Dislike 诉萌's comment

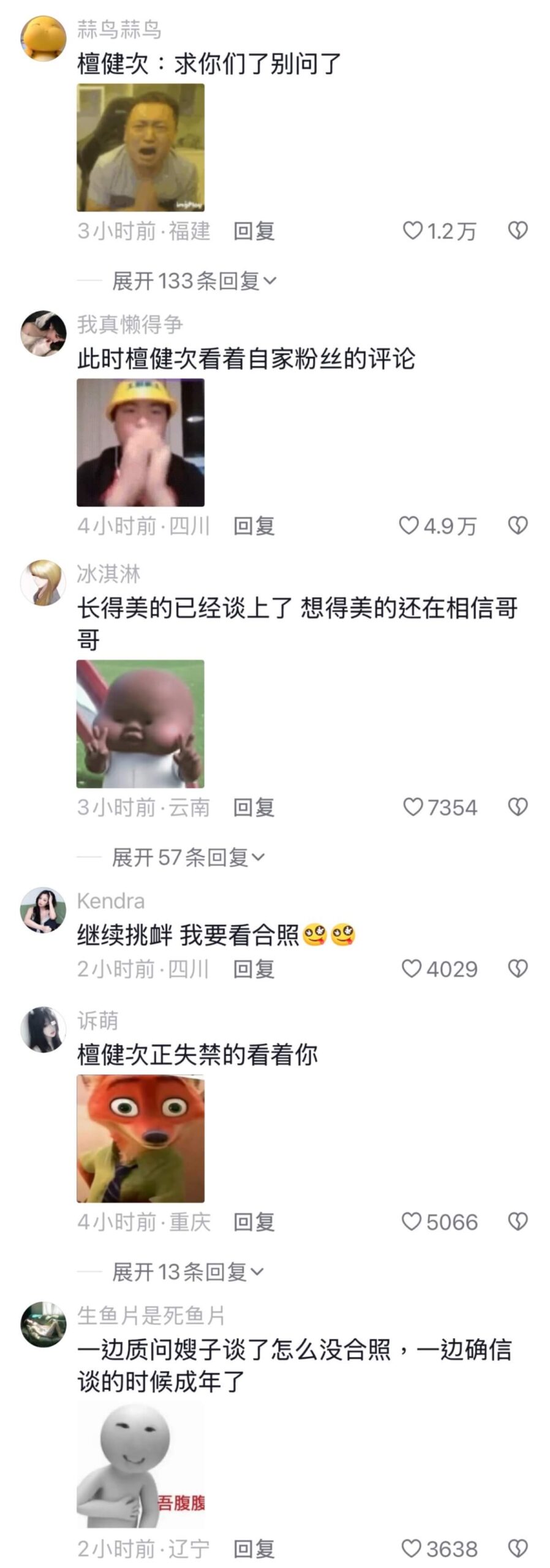click(x=518, y=1222)
